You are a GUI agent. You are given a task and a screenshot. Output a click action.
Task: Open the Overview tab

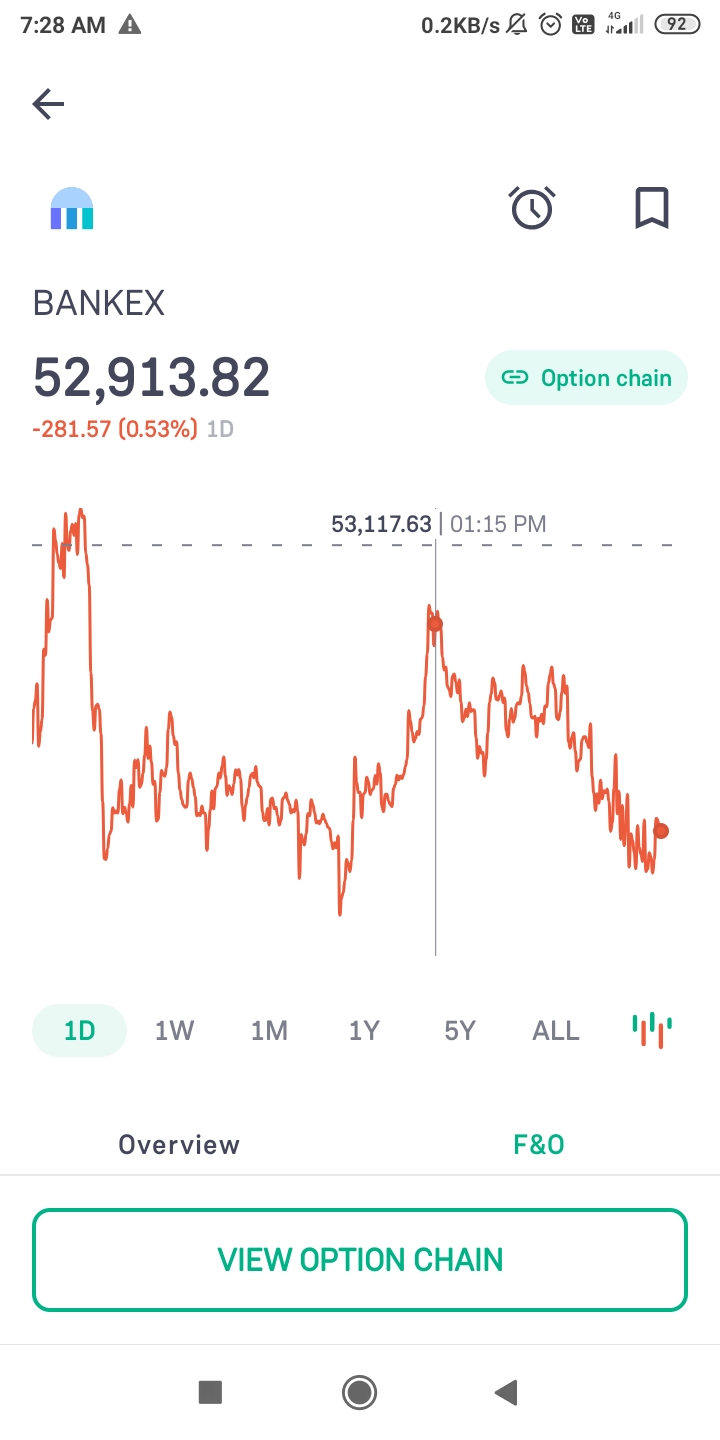[x=179, y=1145]
